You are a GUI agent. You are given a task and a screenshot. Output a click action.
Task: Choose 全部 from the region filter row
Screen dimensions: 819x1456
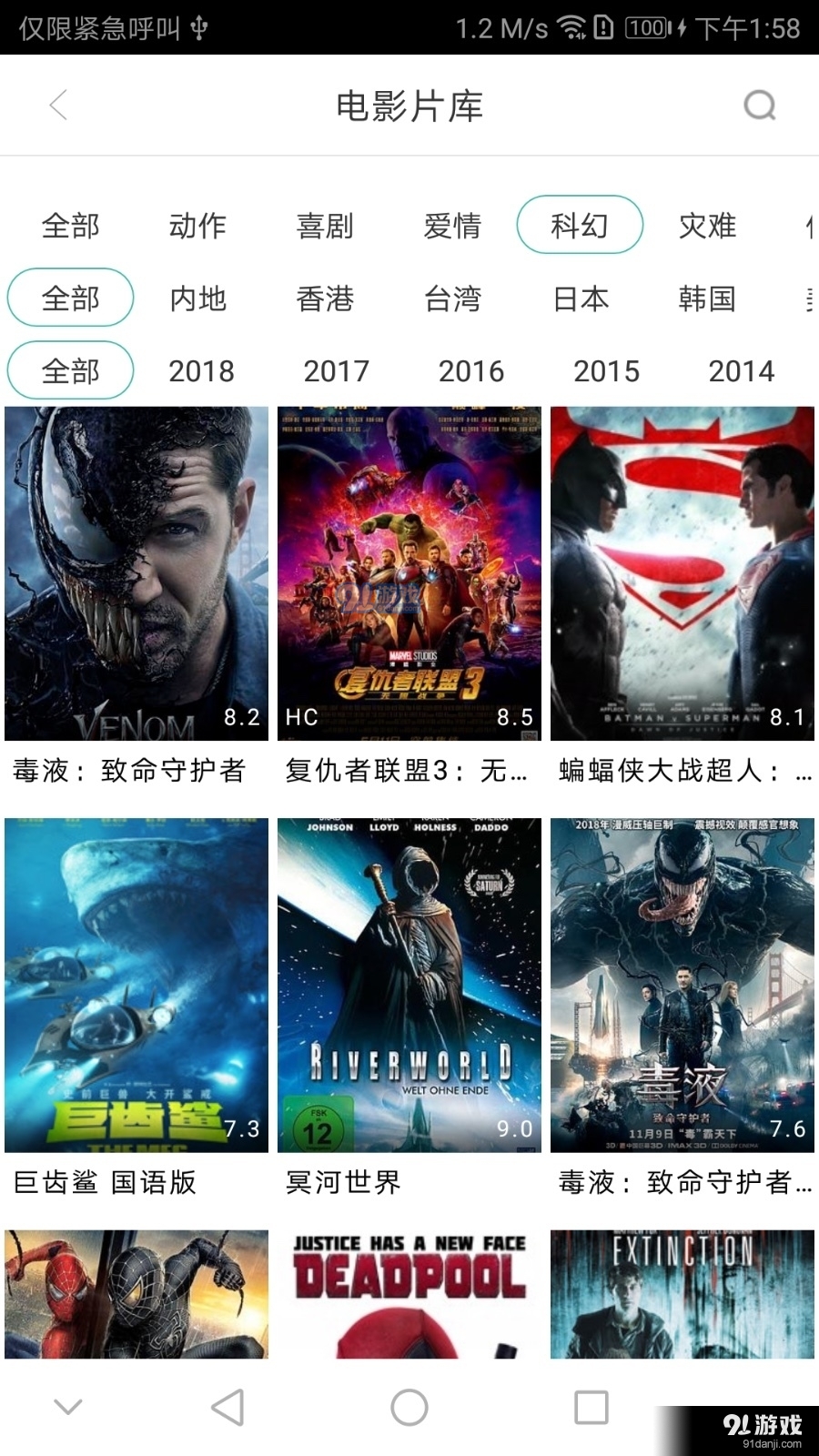point(69,298)
